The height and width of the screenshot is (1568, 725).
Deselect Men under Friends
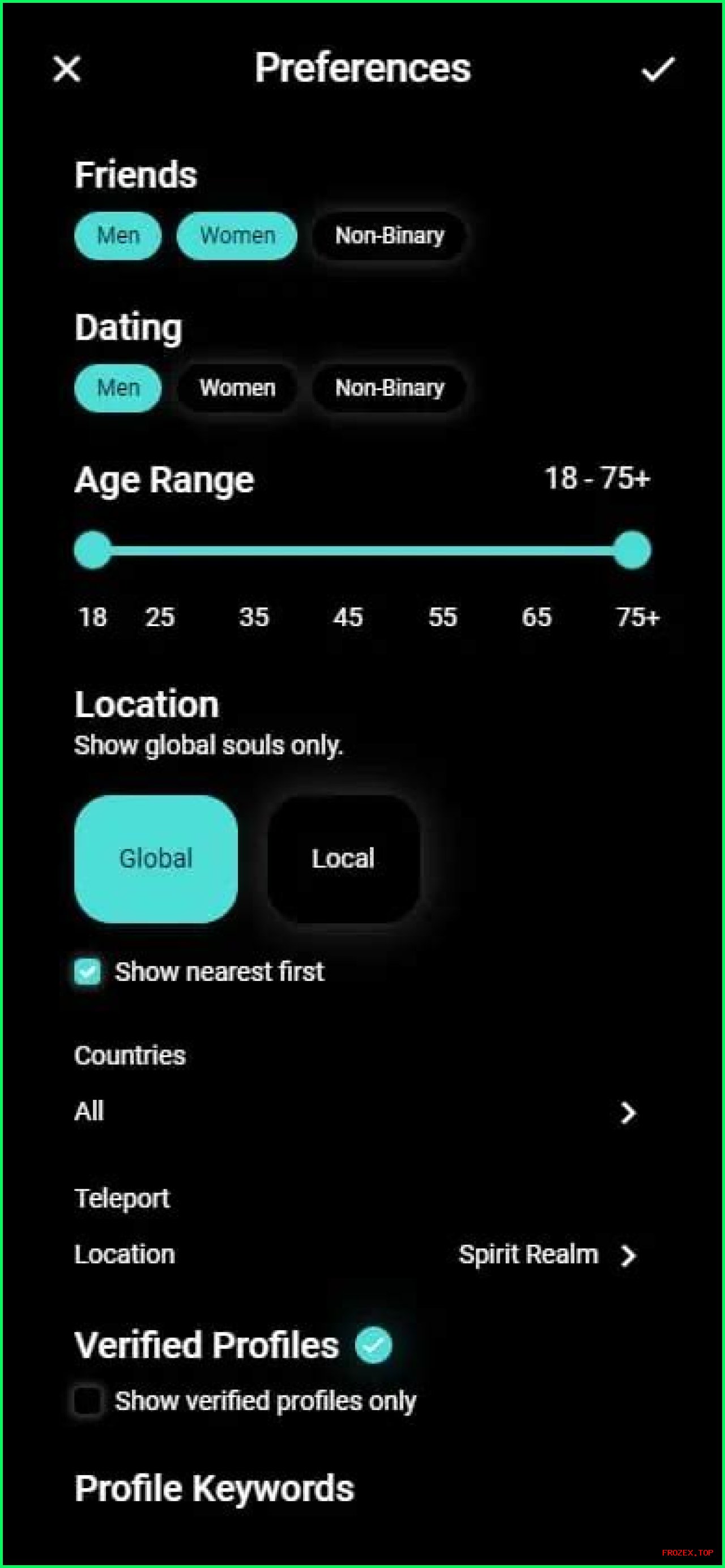tap(118, 235)
